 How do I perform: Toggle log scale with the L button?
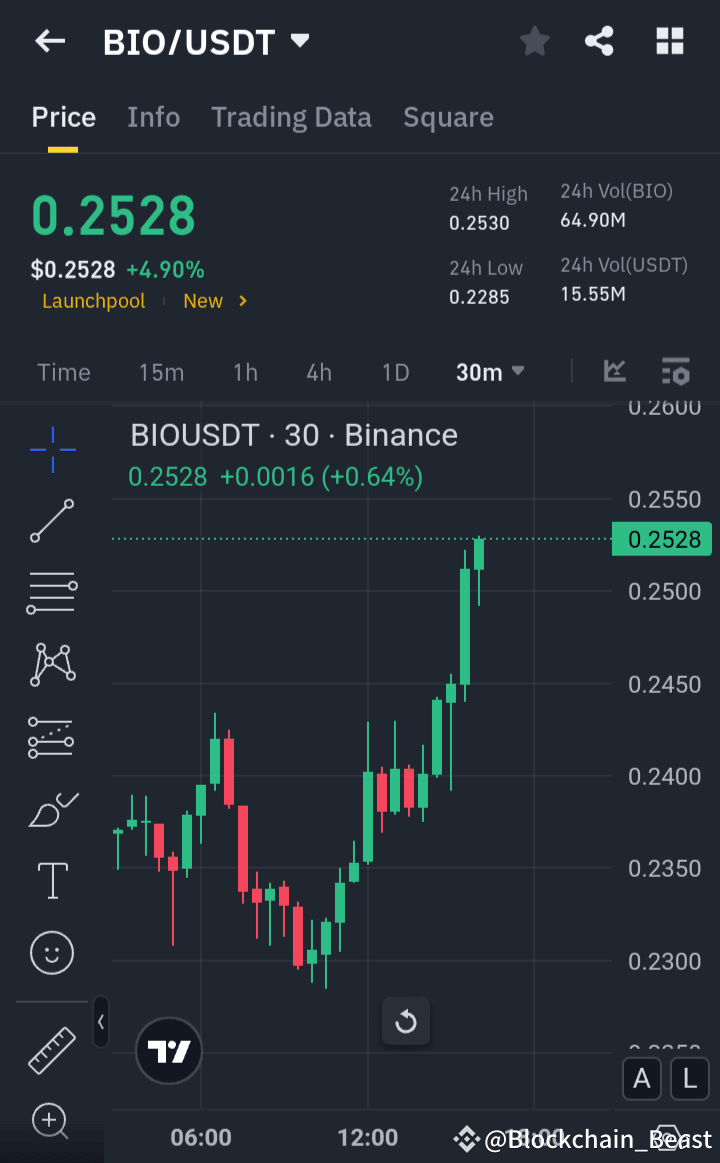688,1079
